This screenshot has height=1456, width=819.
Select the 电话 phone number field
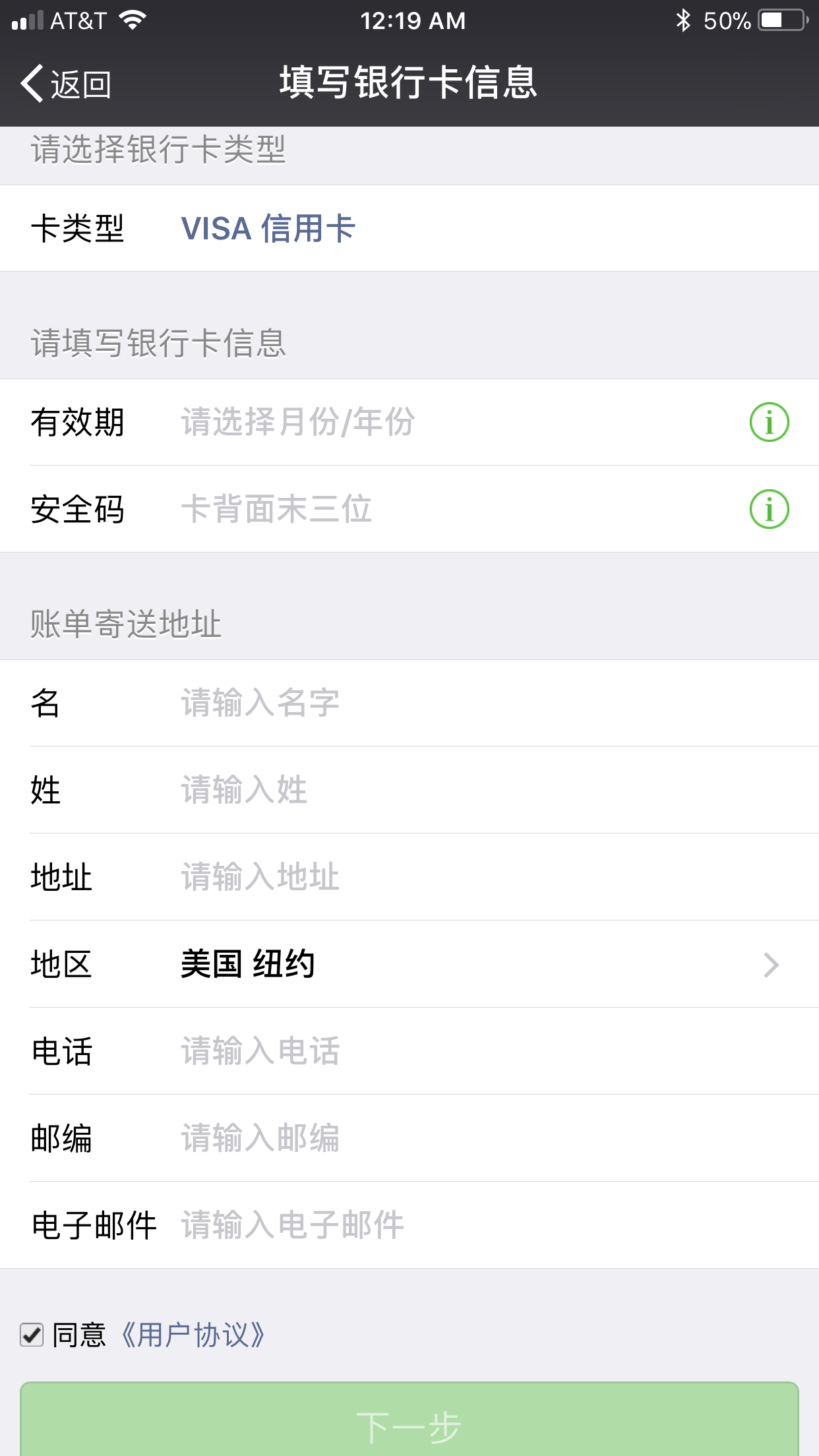pos(409,1051)
